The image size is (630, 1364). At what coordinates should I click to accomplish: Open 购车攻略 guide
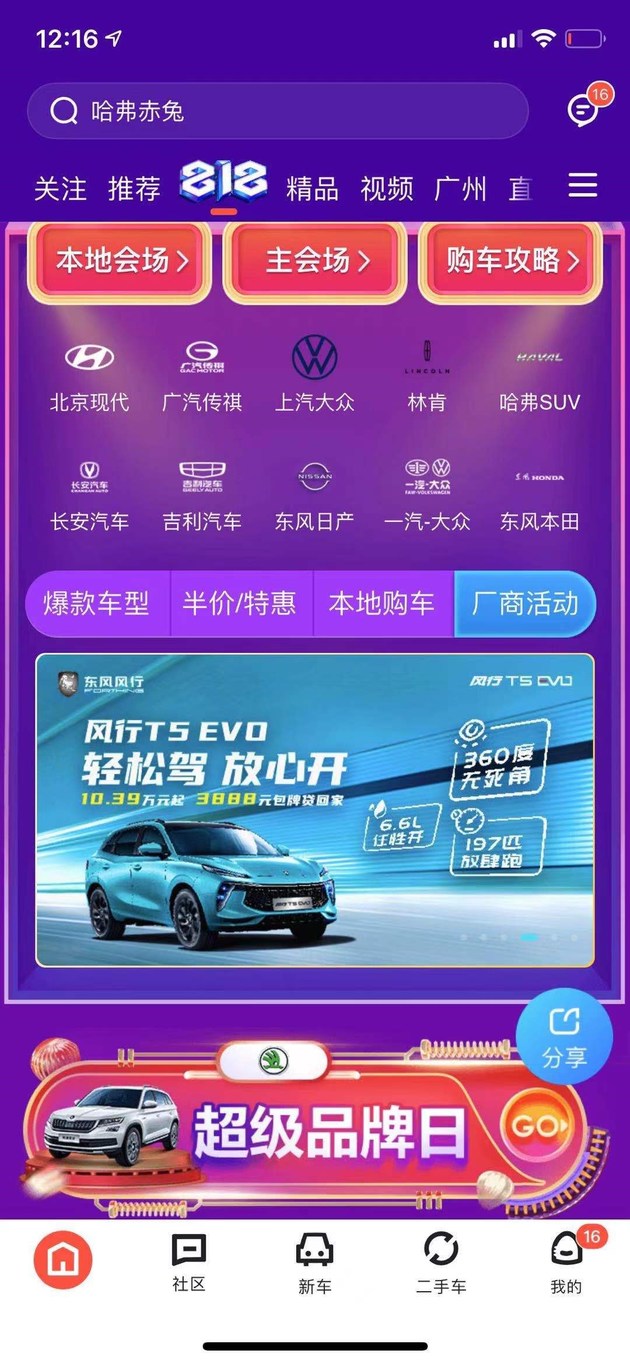tap(511, 262)
